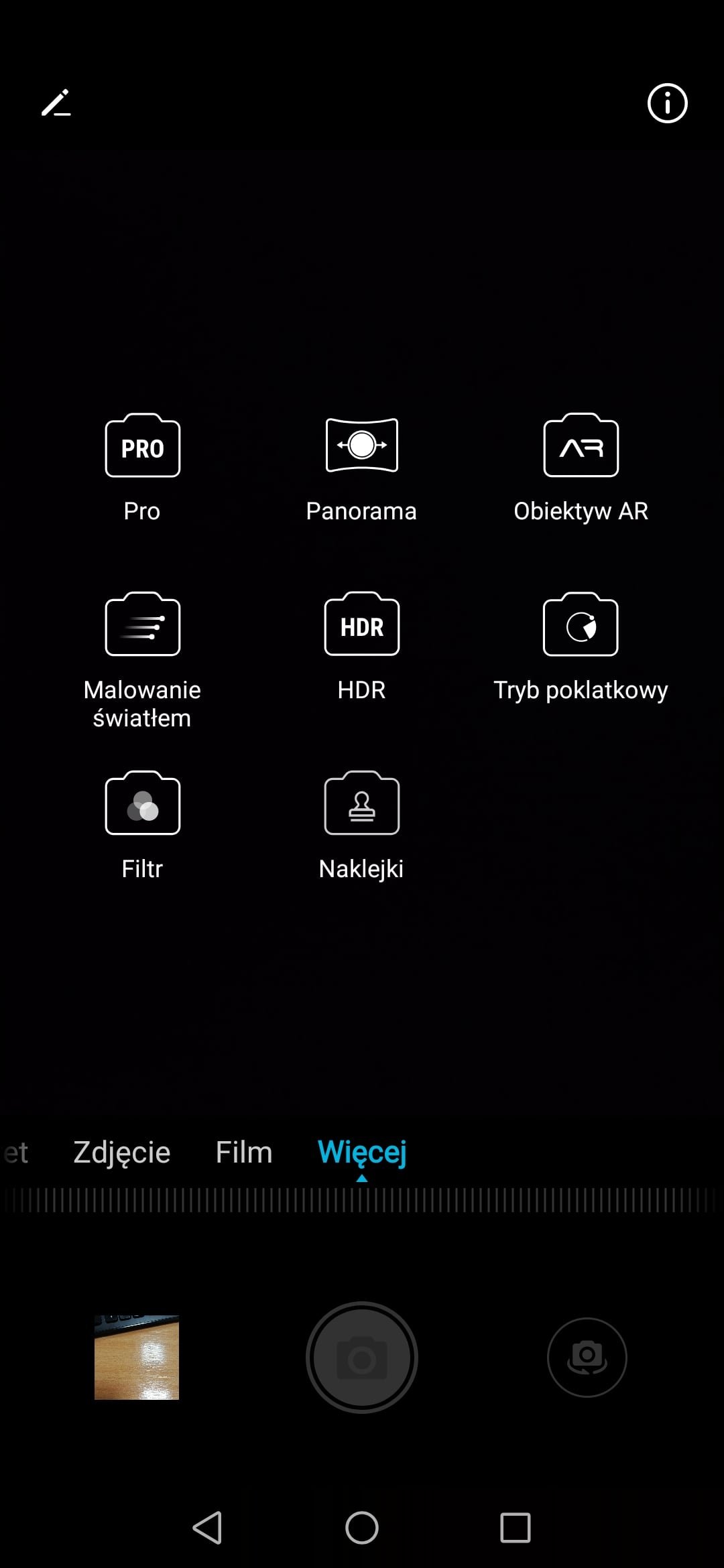Screen dimensions: 724x1568
Task: Flip to the front camera
Action: (587, 1358)
